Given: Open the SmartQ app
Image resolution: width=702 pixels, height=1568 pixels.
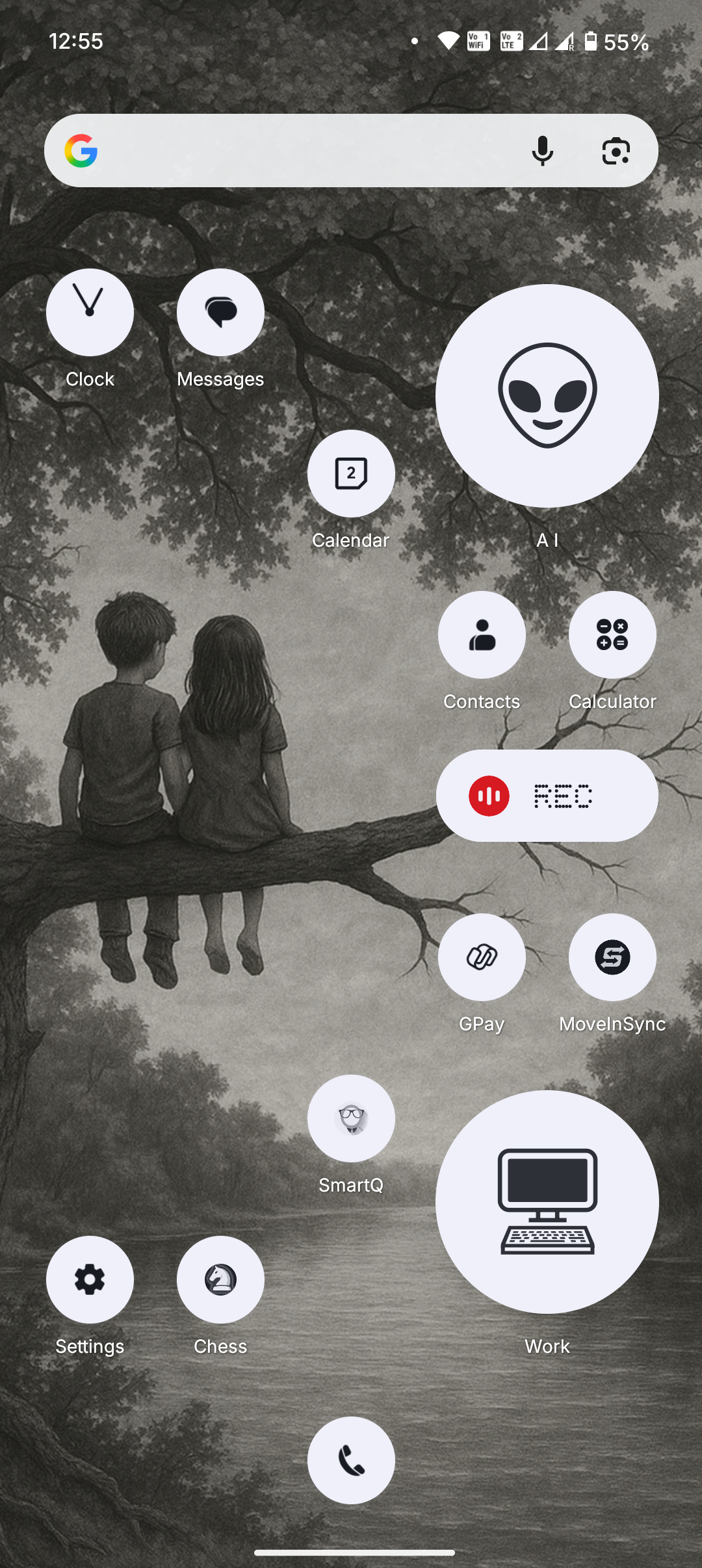Looking at the screenshot, I should pyautogui.click(x=351, y=1119).
